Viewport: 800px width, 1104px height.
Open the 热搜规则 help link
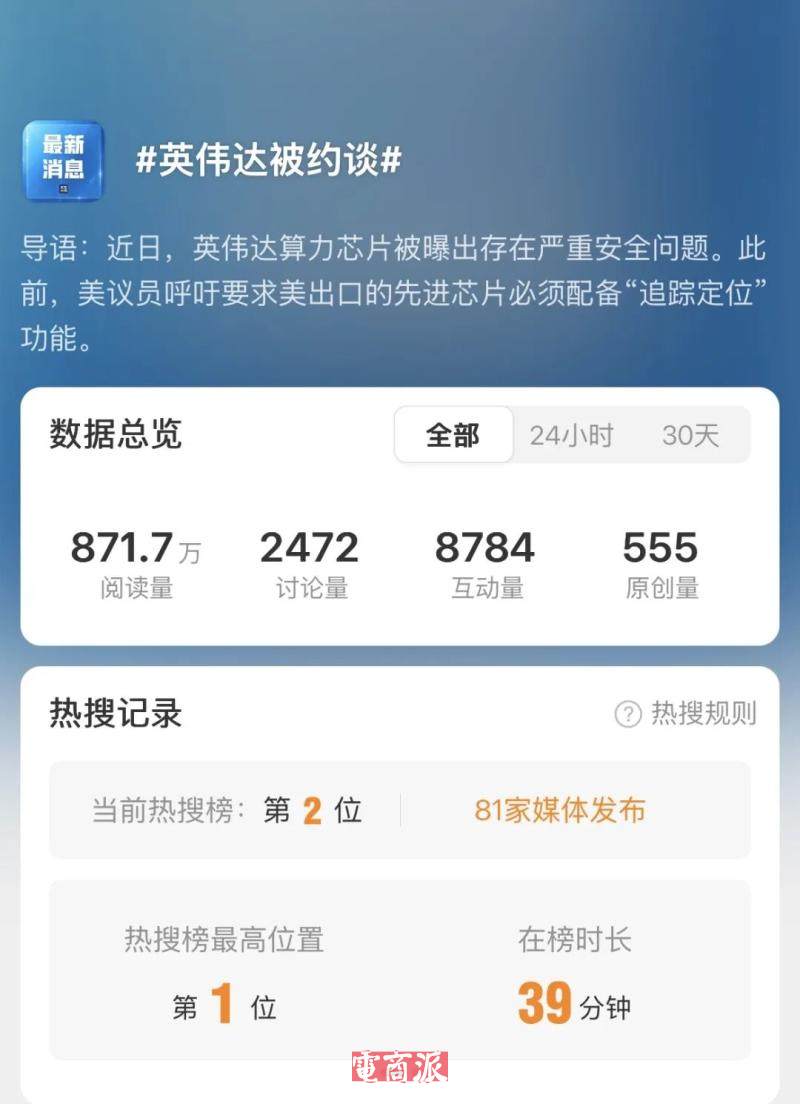(x=686, y=713)
